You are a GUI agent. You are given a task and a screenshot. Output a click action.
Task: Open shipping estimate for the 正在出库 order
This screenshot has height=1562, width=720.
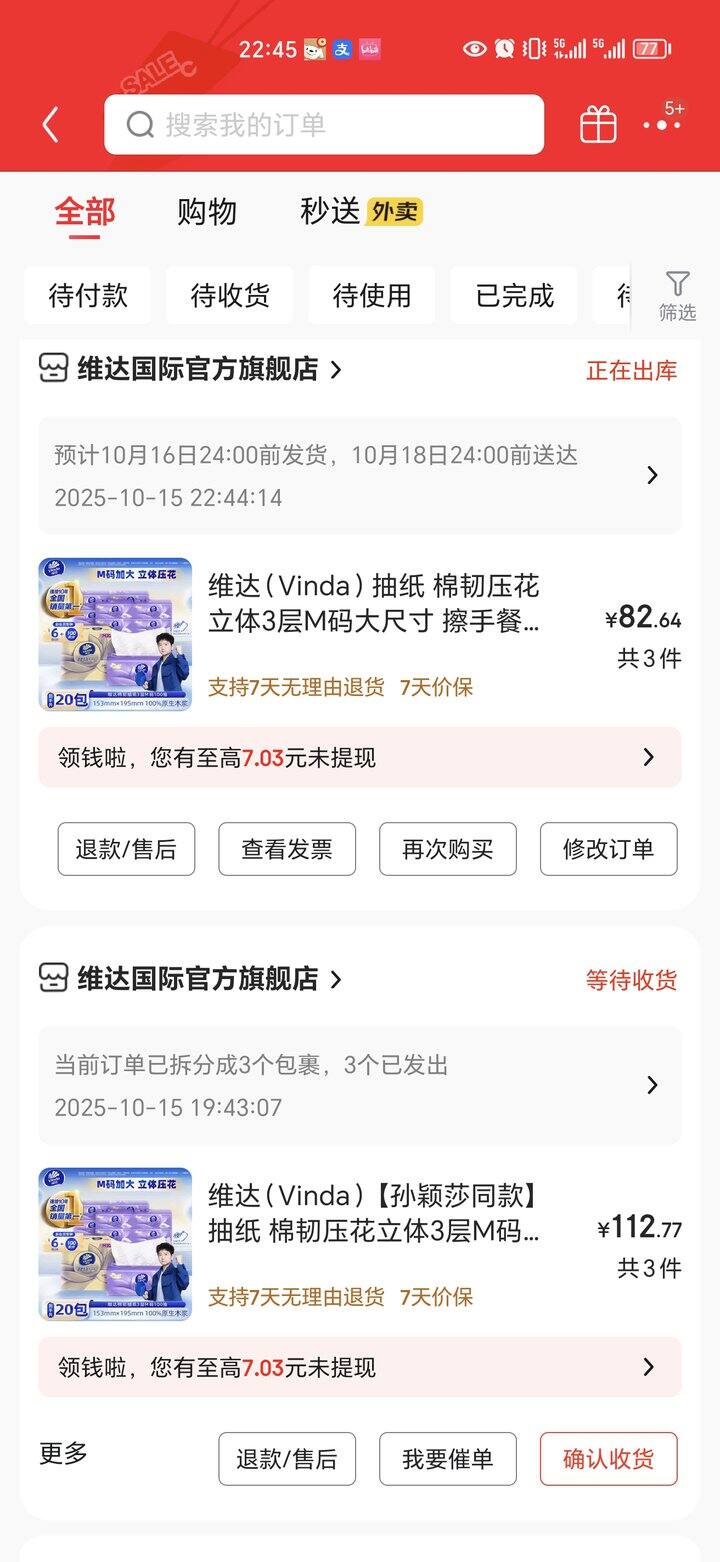360,475
